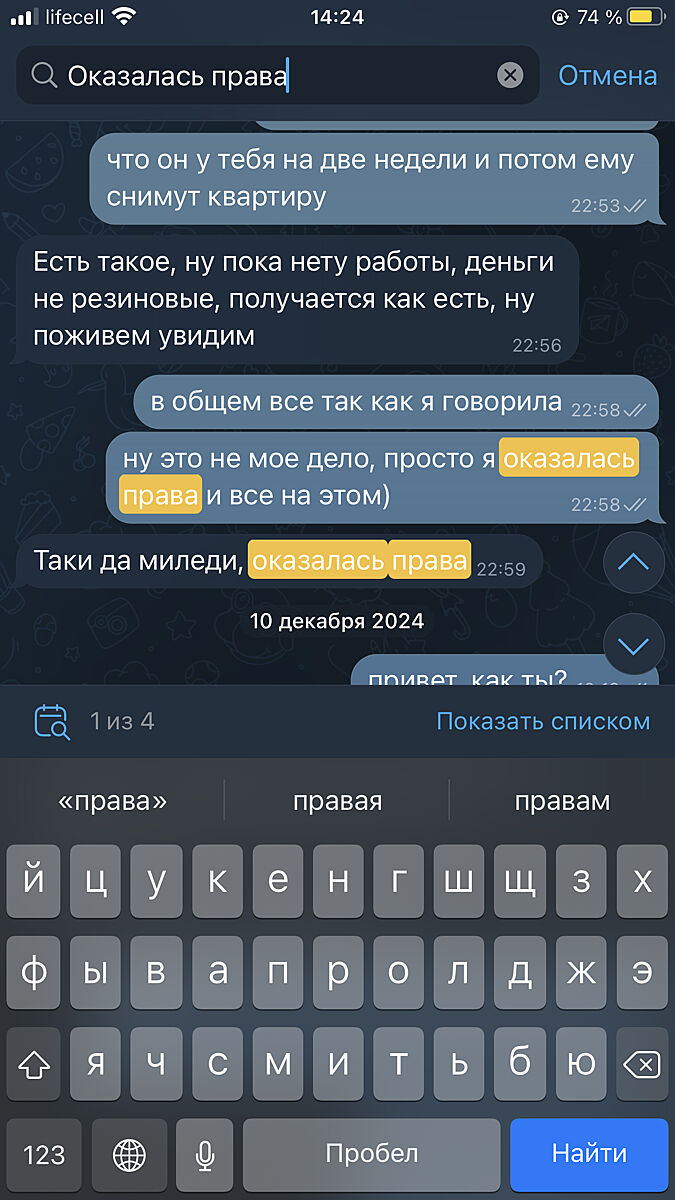This screenshot has width=675, height=1200.
Task: Go to next search result arrow down
Action: click(x=634, y=646)
